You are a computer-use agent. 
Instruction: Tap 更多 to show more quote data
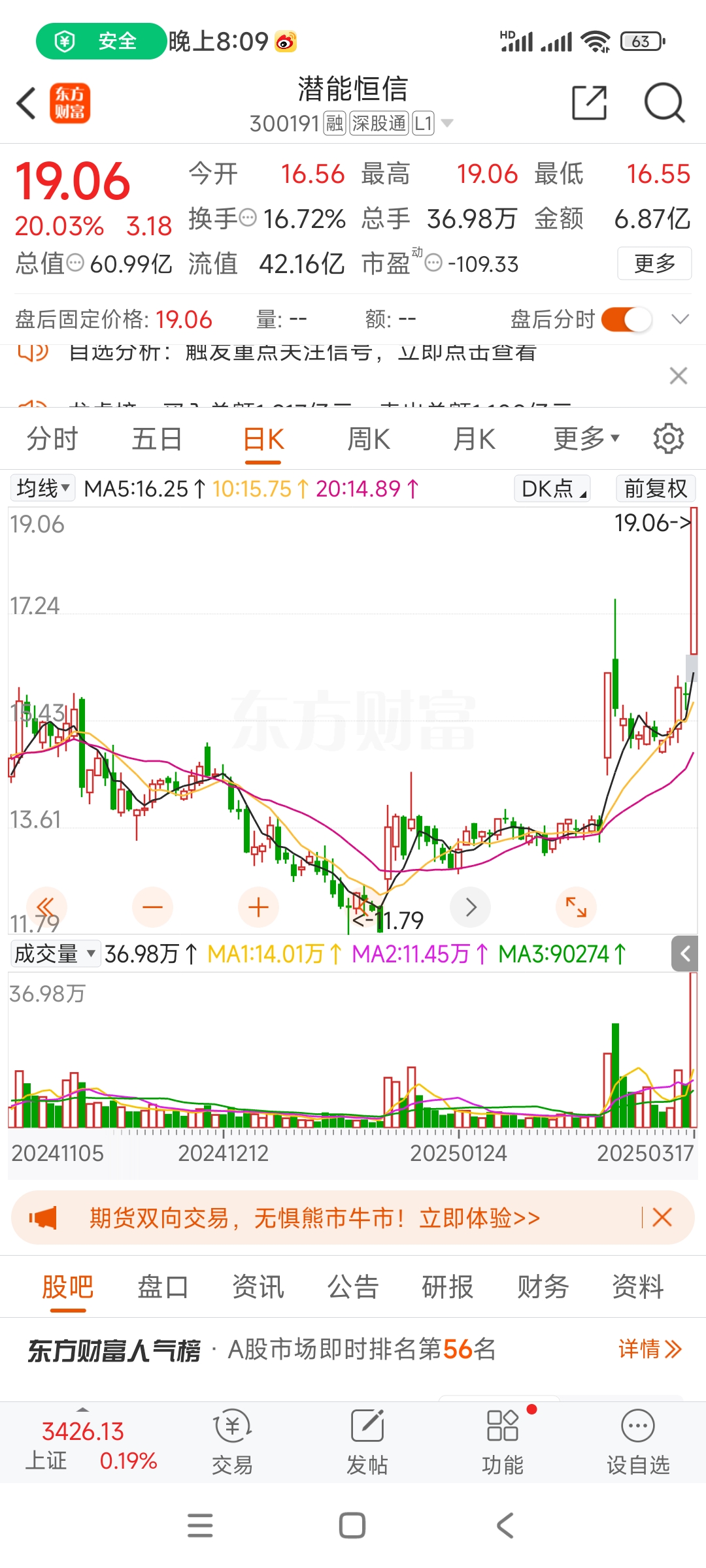[654, 263]
